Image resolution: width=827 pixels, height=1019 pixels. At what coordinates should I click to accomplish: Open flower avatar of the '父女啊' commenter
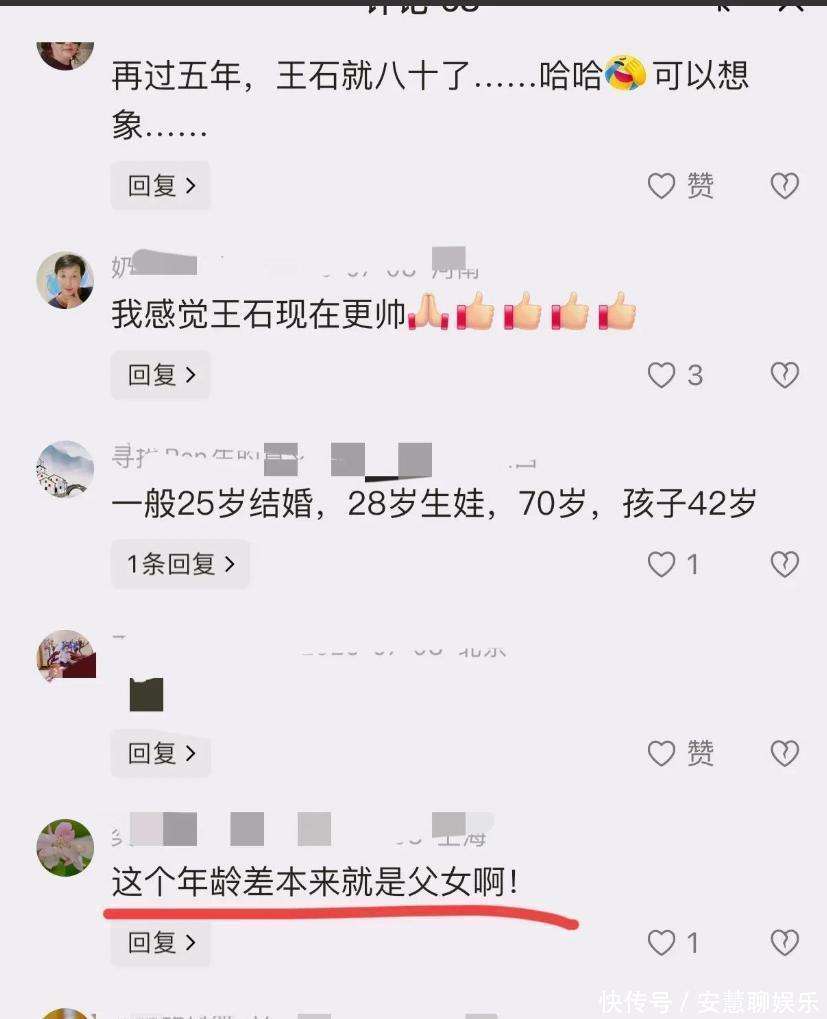(65, 848)
